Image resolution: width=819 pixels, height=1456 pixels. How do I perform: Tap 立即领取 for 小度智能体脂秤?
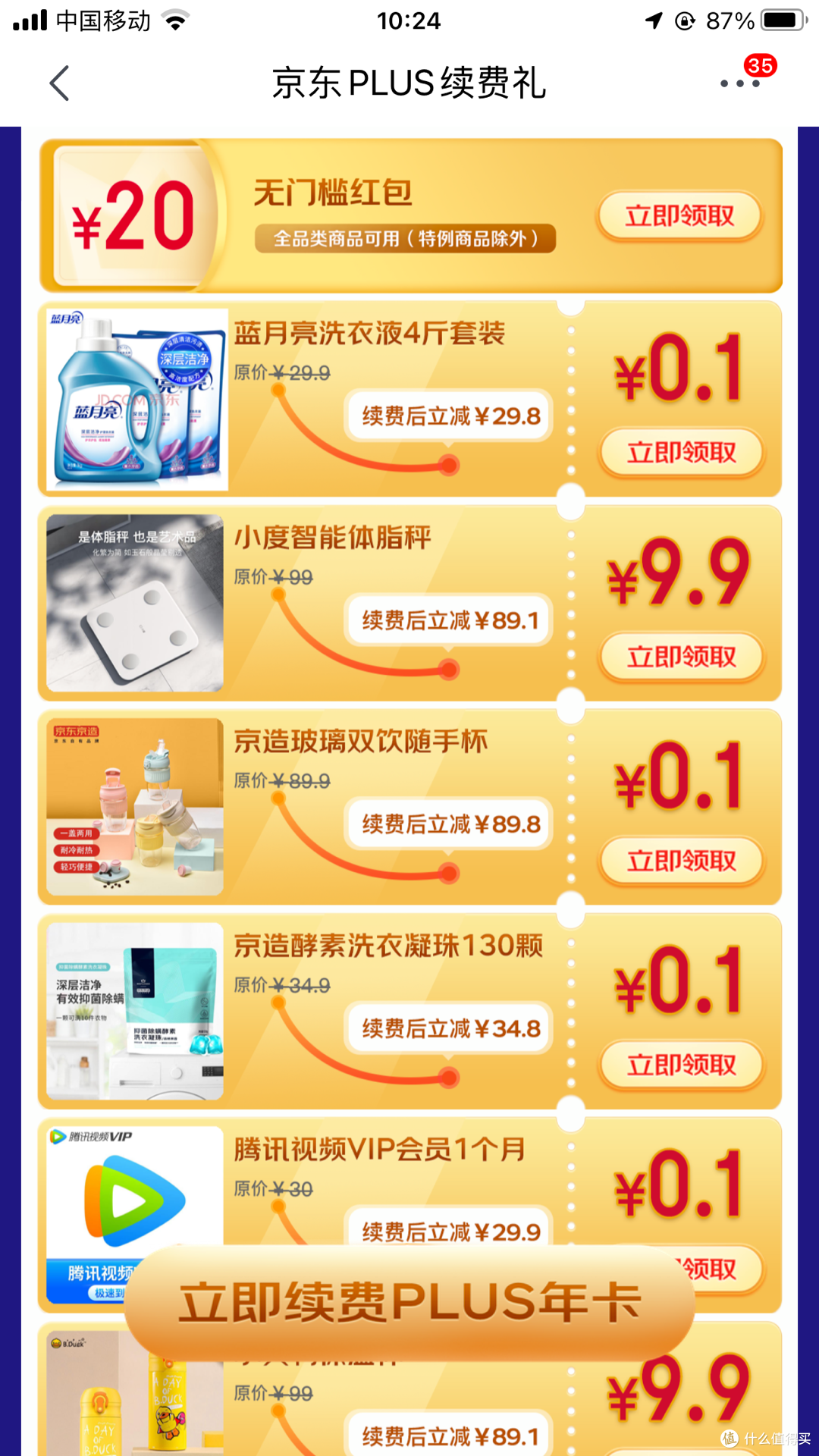[x=681, y=657]
